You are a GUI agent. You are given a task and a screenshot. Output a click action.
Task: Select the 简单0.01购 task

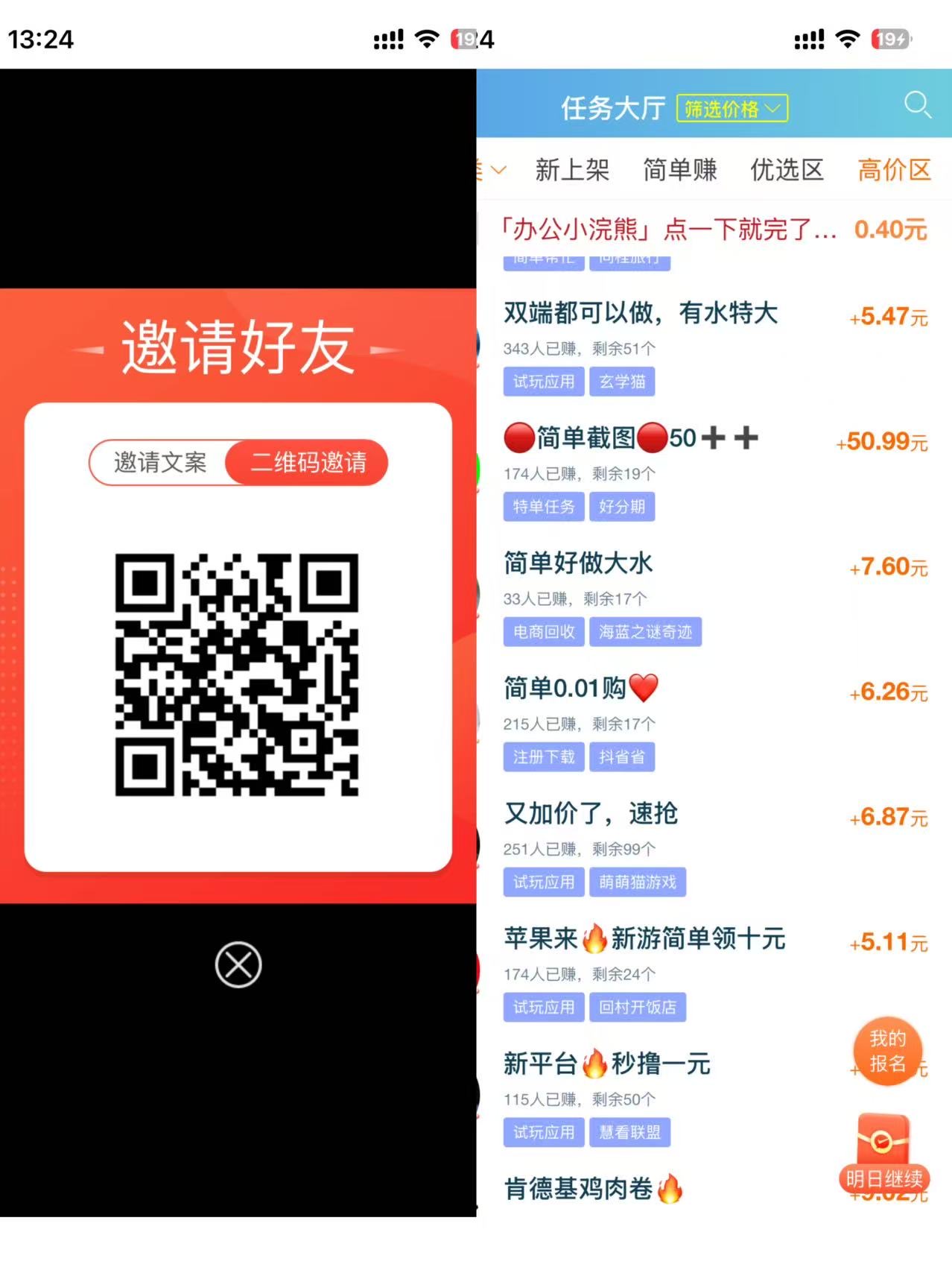(x=581, y=689)
